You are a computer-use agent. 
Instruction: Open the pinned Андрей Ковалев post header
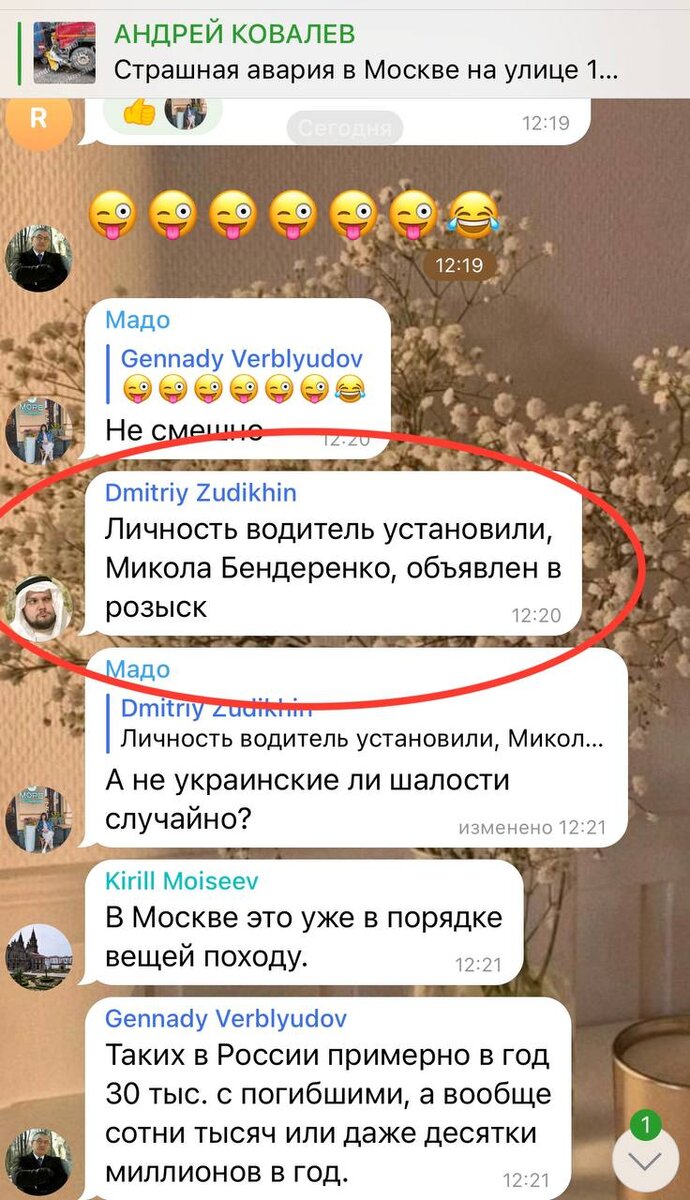pyautogui.click(x=345, y=50)
